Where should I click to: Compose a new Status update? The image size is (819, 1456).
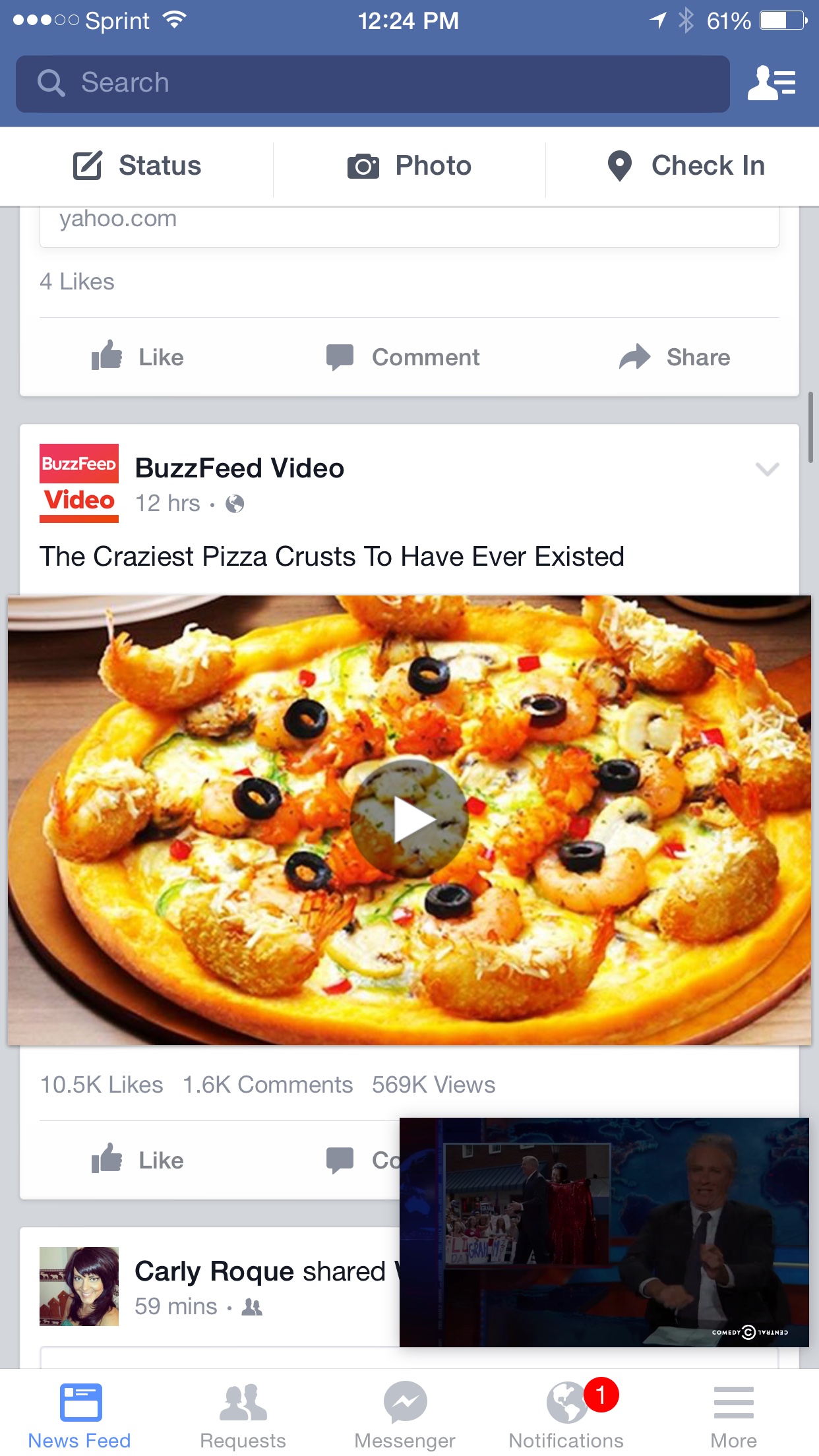click(137, 166)
